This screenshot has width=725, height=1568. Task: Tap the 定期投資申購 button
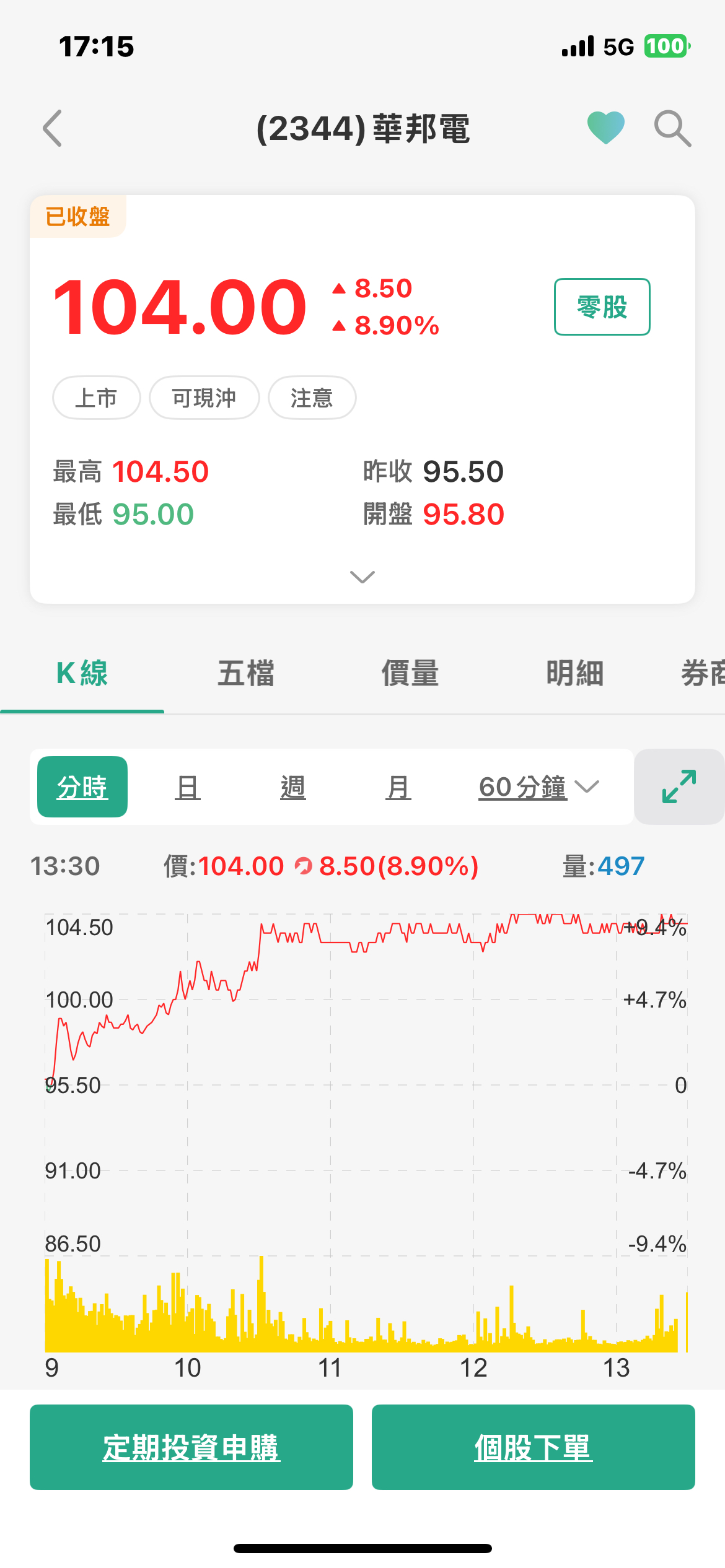(x=191, y=1447)
